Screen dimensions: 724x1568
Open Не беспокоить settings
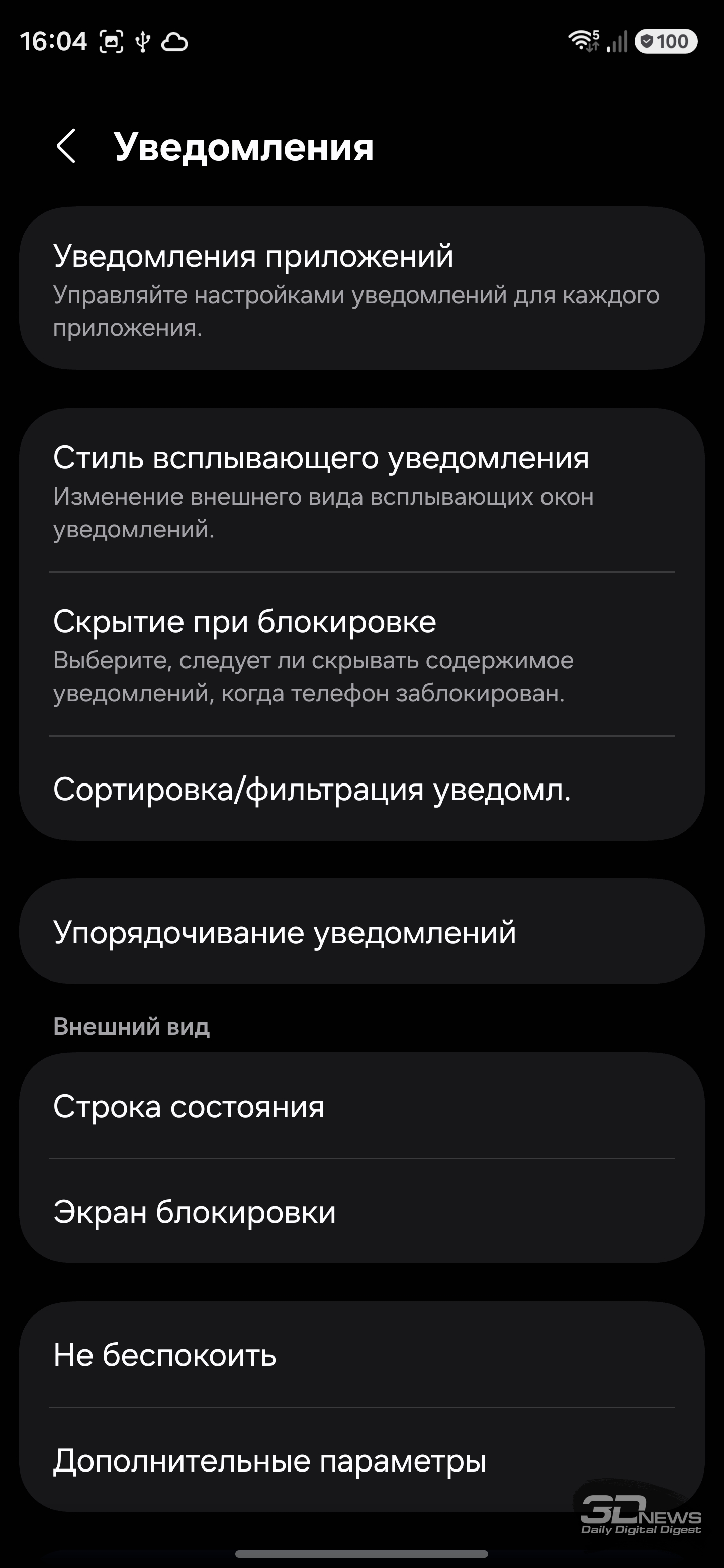coord(361,1355)
